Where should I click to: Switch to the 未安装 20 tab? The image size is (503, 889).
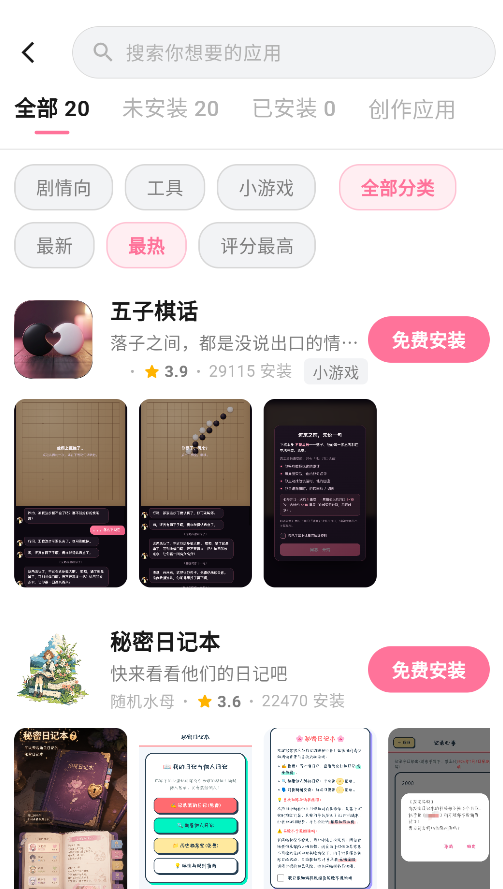tap(171, 108)
